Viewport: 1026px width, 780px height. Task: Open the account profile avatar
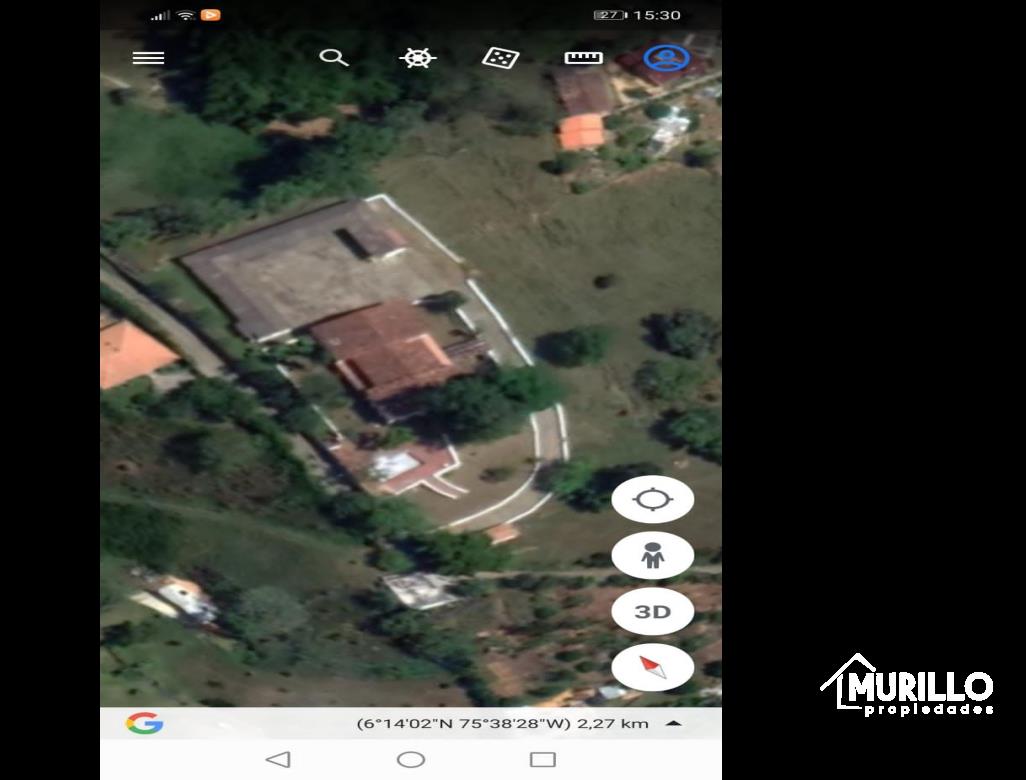[x=666, y=58]
